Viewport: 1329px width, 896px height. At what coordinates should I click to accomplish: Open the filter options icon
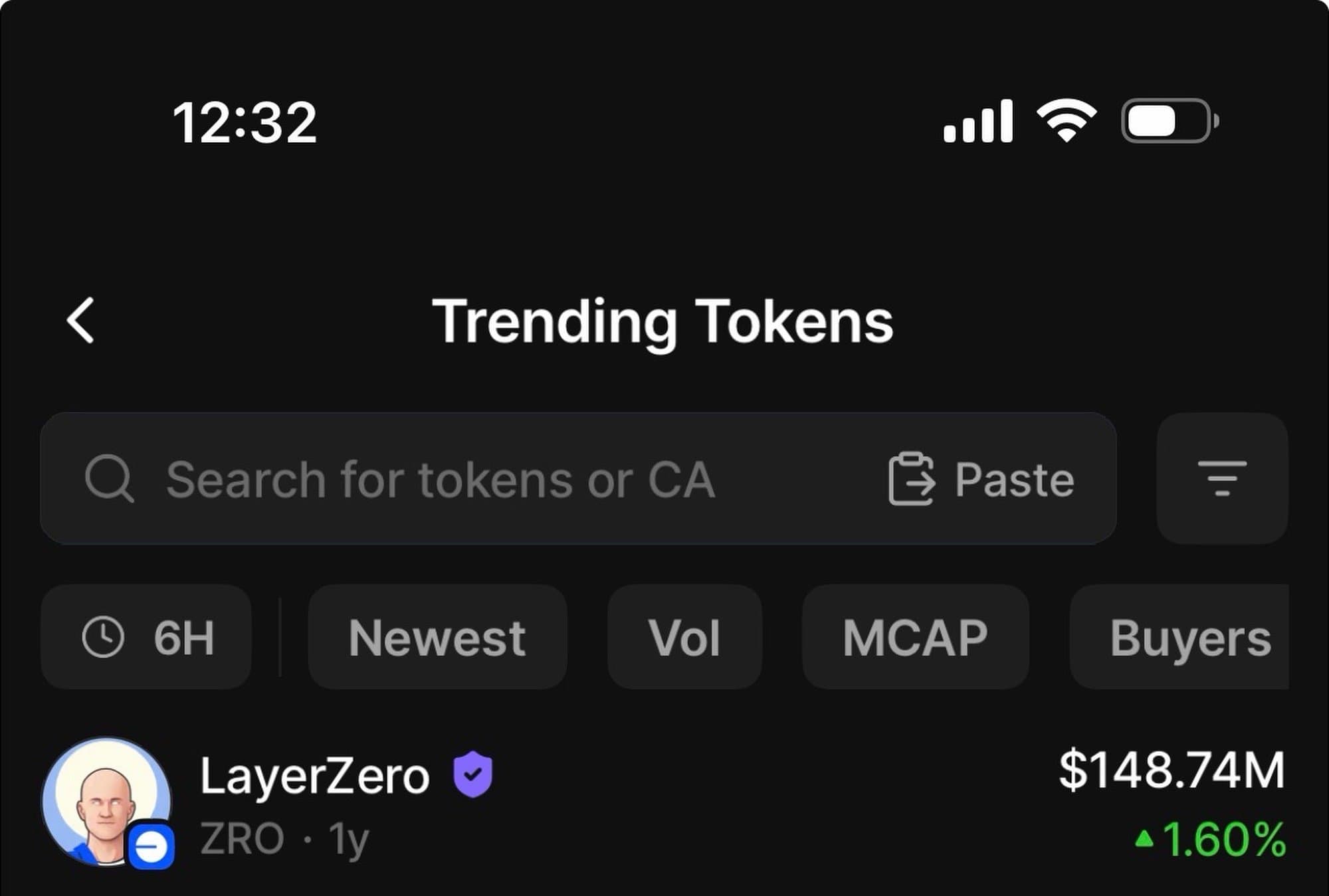click(x=1221, y=478)
